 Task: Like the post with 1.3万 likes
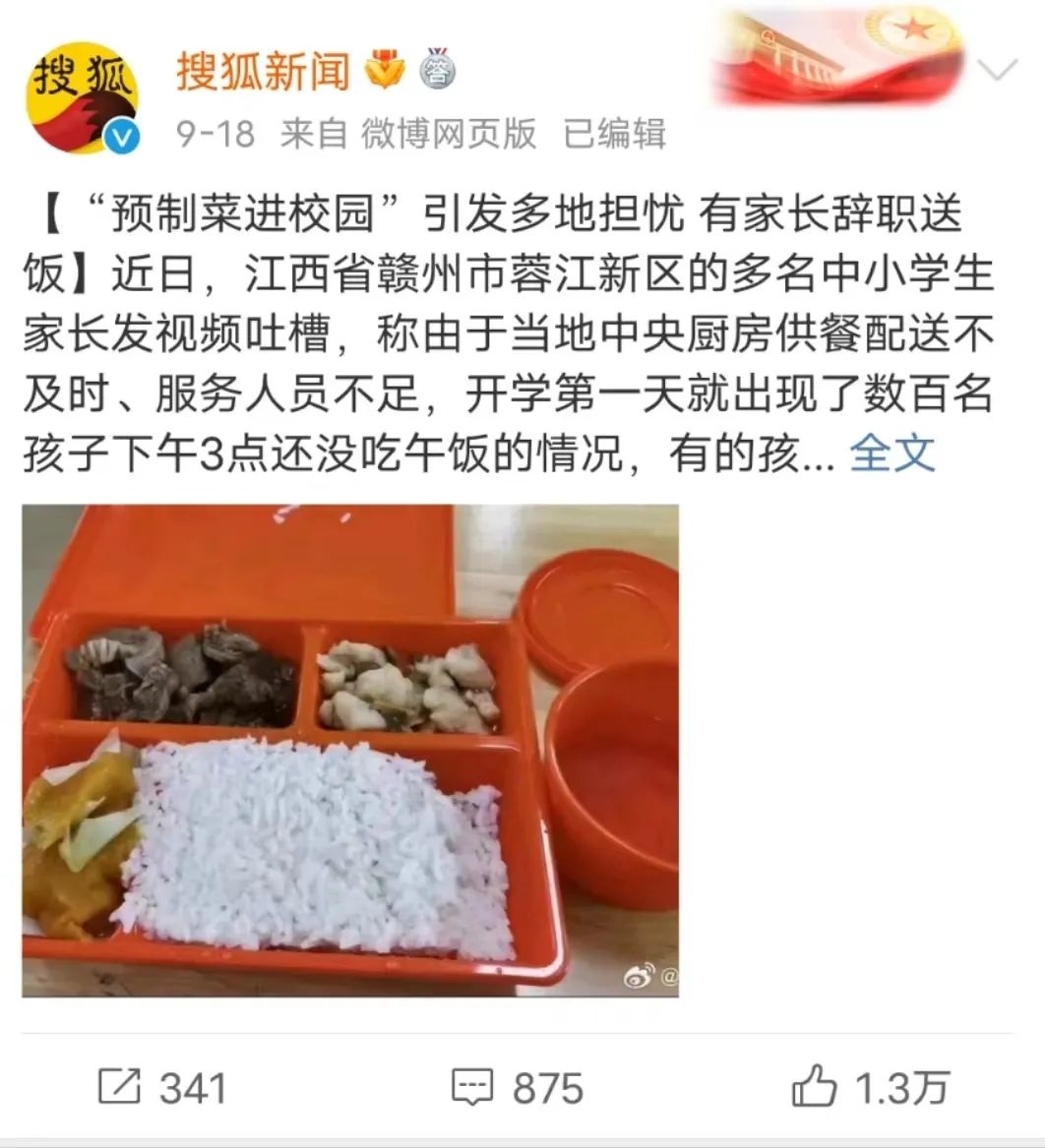tap(871, 1087)
